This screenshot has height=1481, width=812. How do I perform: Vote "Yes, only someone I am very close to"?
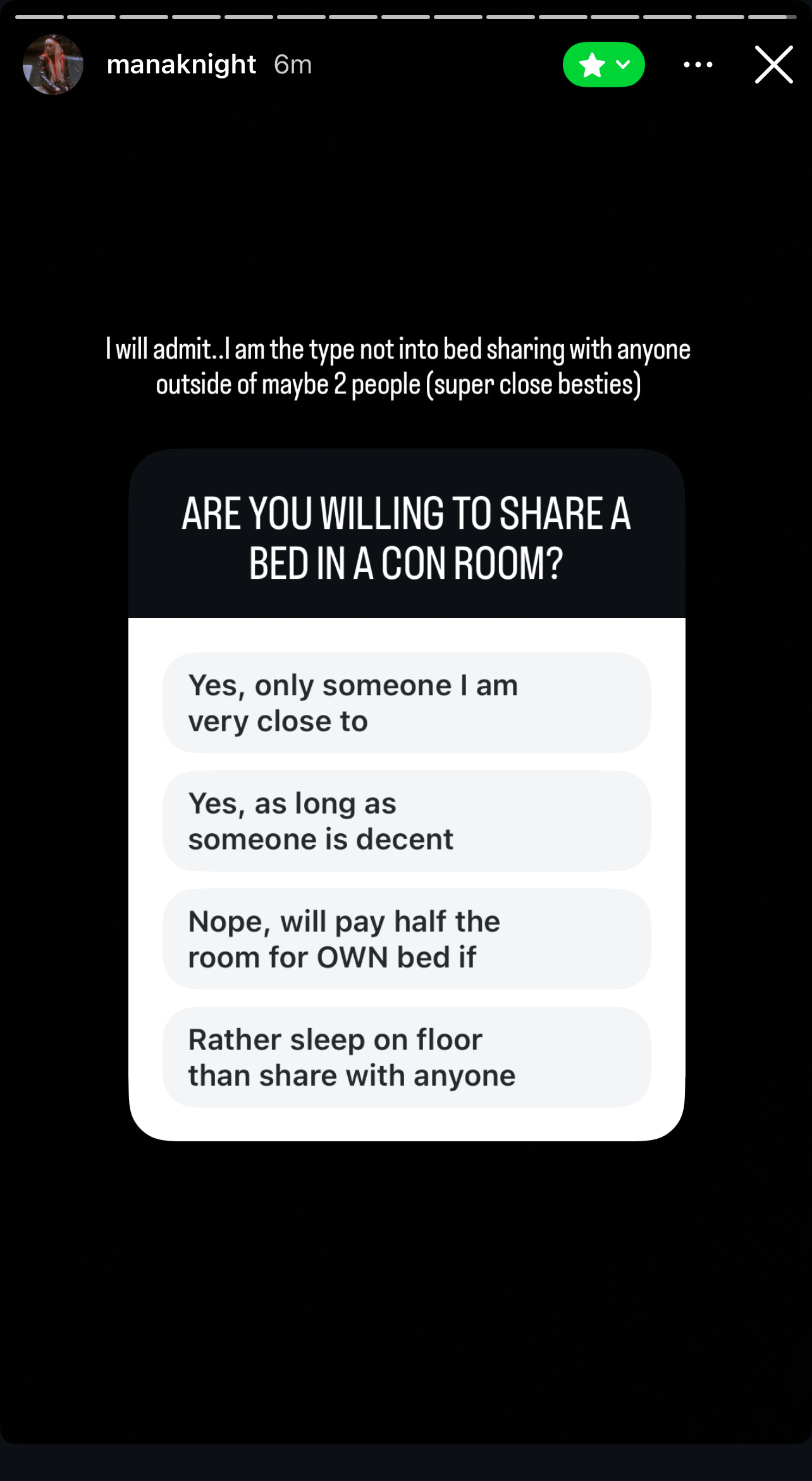pos(407,703)
